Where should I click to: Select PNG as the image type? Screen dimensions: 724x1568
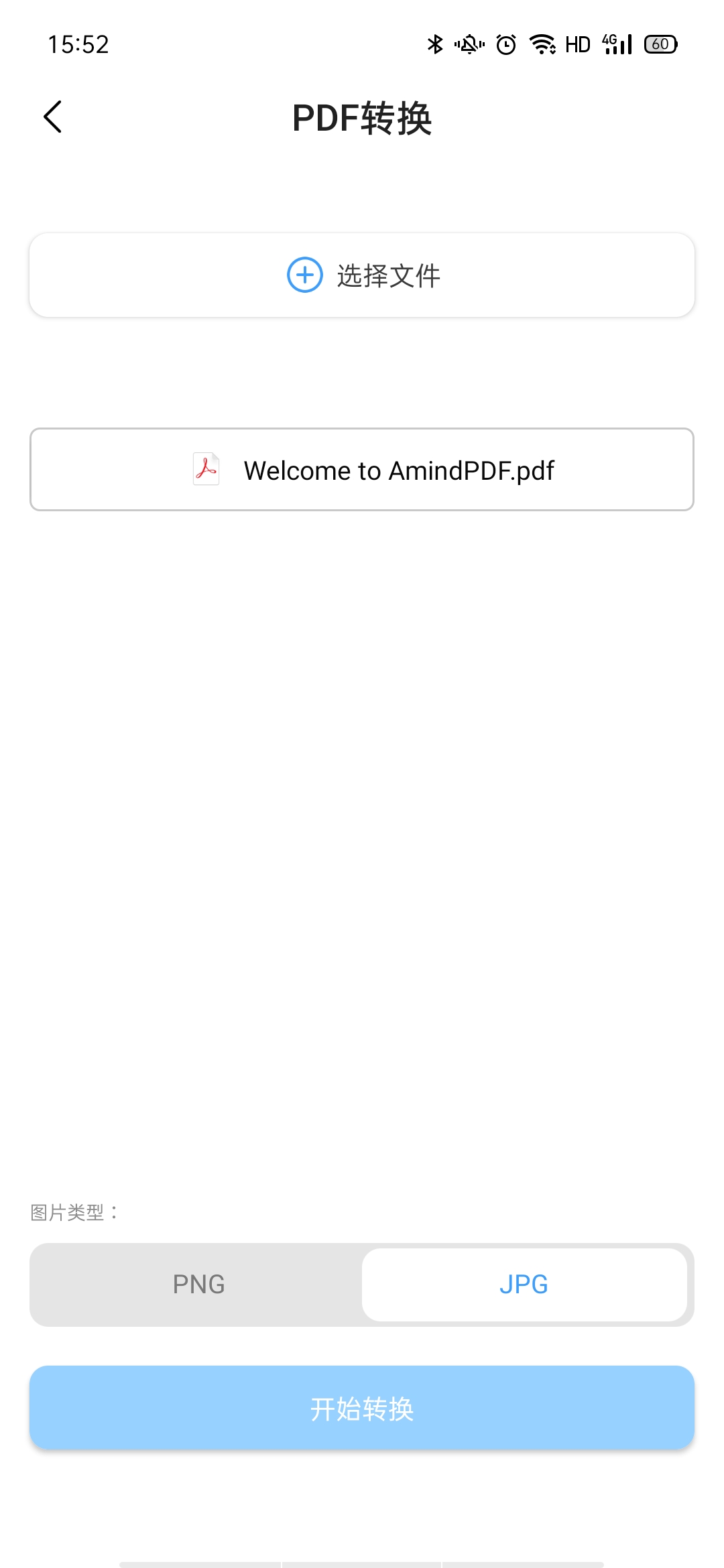[198, 1283]
